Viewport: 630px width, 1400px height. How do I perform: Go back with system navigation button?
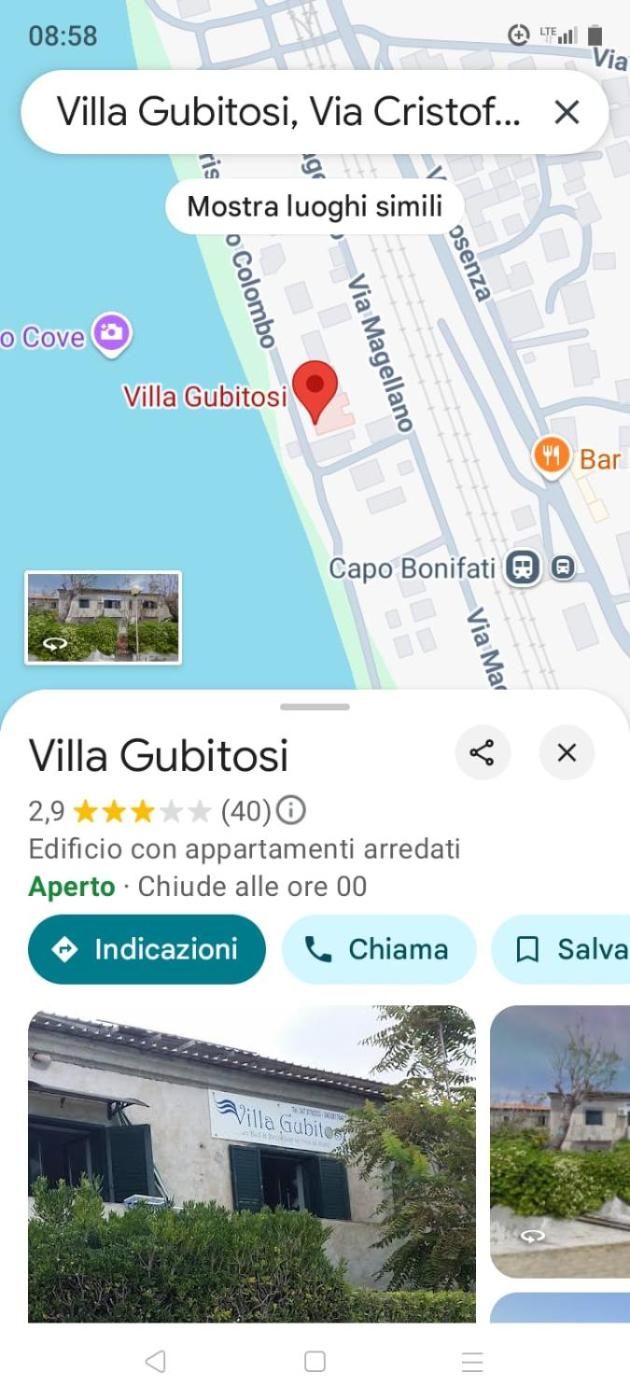(x=155, y=1361)
